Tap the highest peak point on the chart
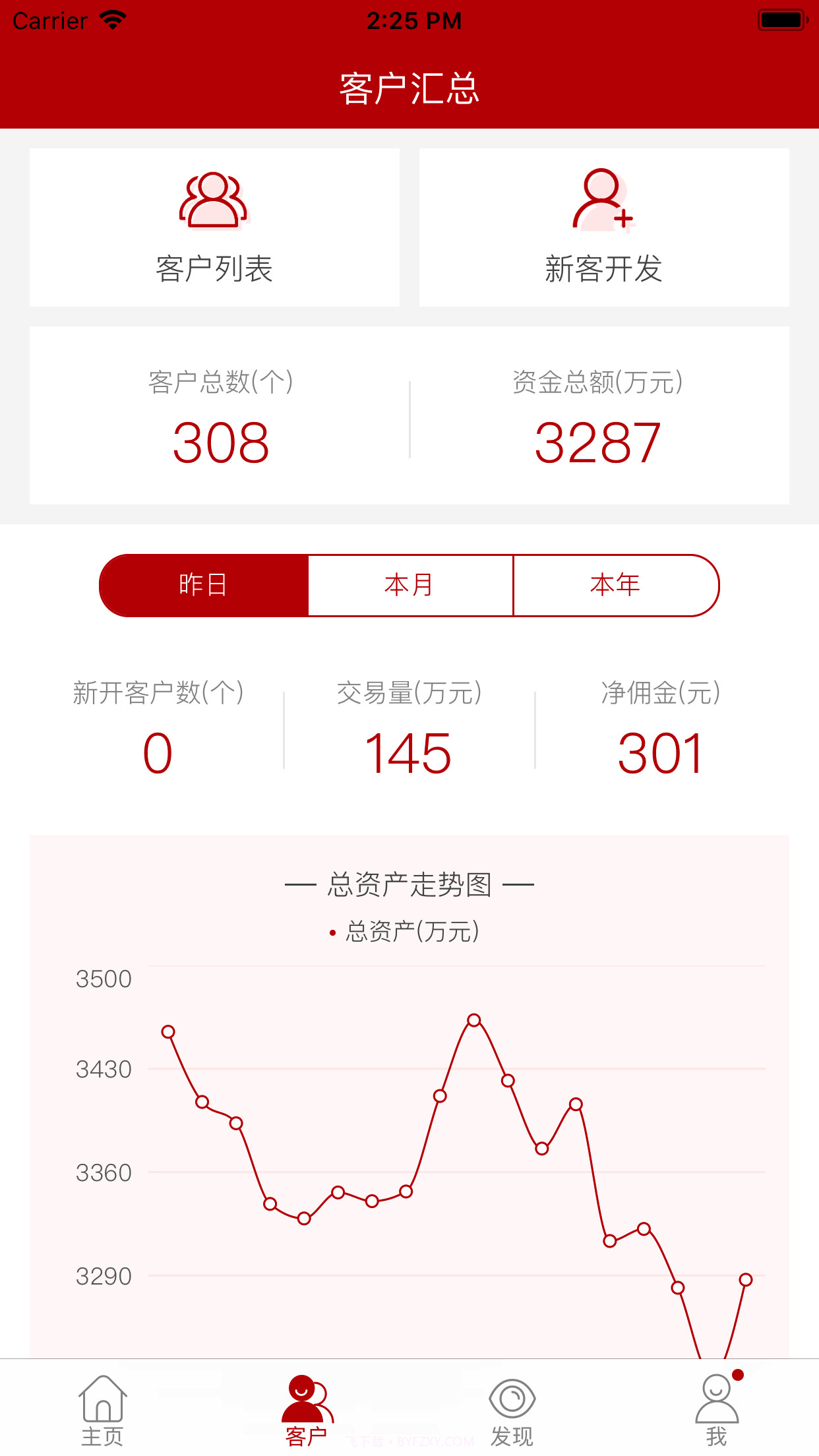 pos(473,1021)
